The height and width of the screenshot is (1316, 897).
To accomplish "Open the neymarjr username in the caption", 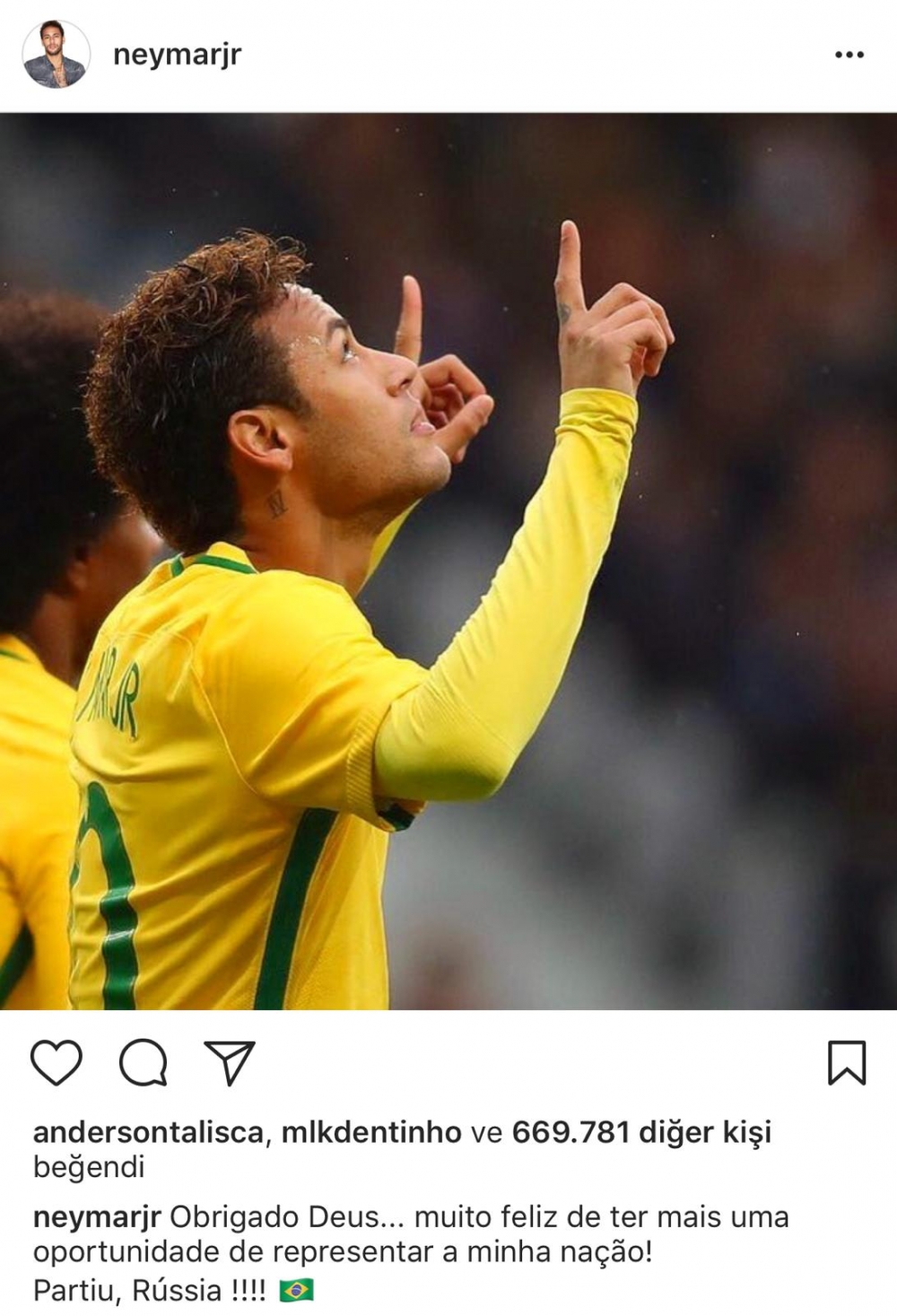I will (97, 1217).
